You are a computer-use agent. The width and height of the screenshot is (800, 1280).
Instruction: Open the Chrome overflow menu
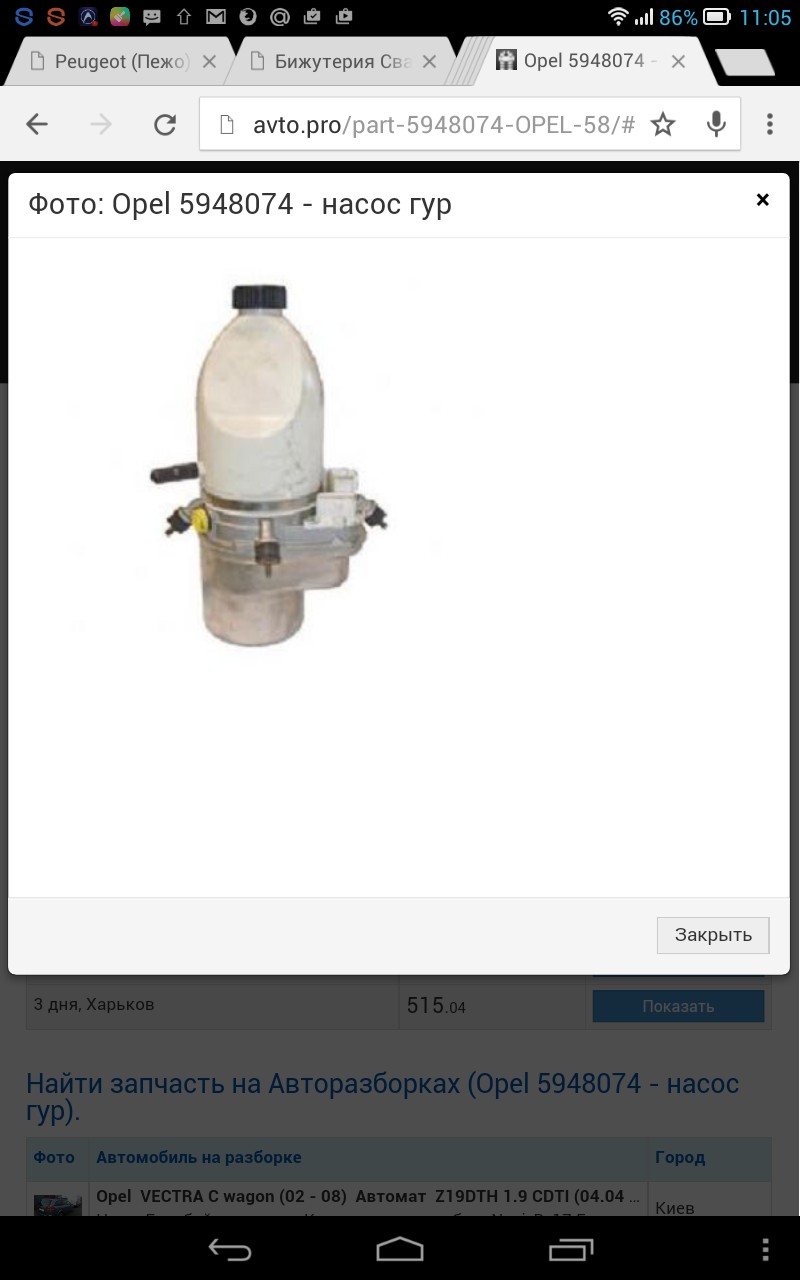(769, 124)
